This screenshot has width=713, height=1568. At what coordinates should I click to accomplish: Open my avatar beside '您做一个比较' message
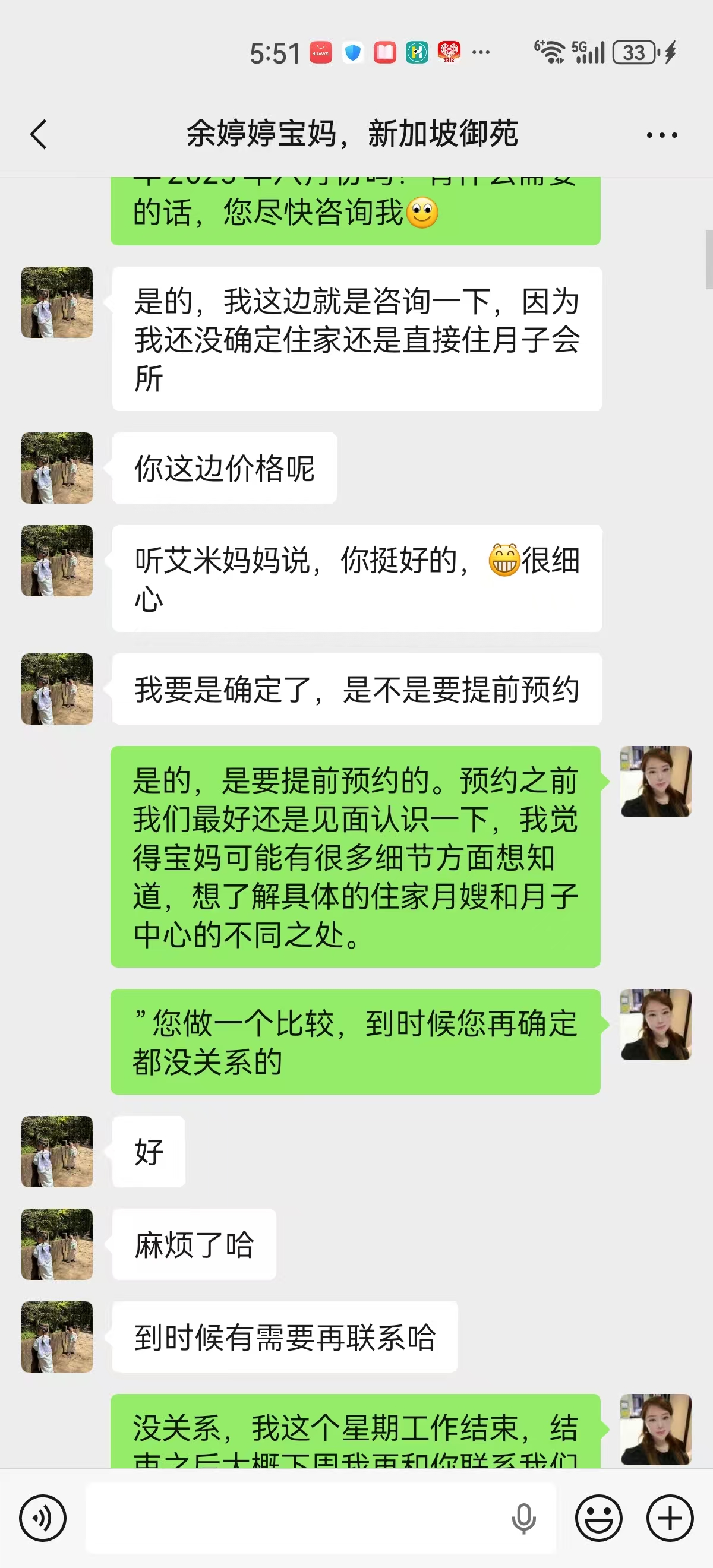pos(656,1025)
